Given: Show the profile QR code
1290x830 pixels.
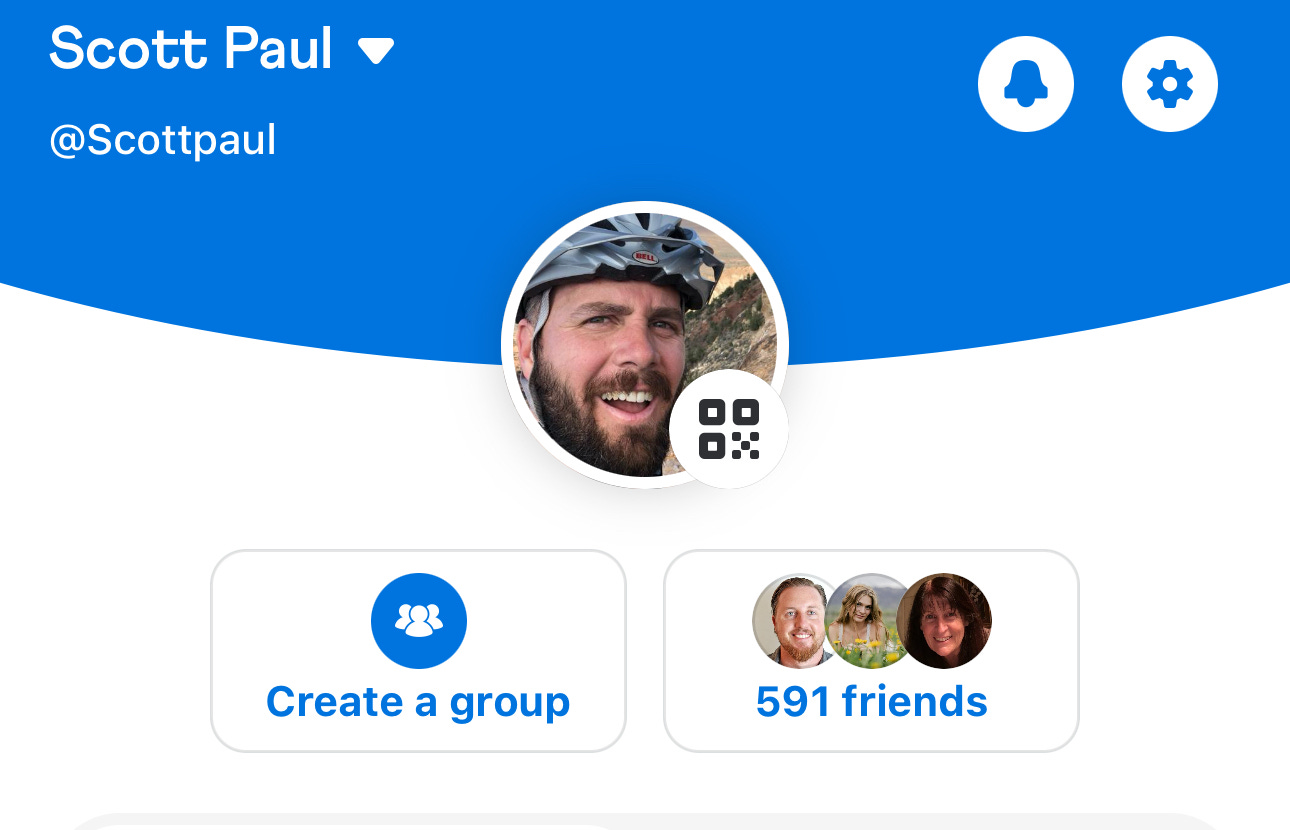Looking at the screenshot, I should click(x=729, y=429).
